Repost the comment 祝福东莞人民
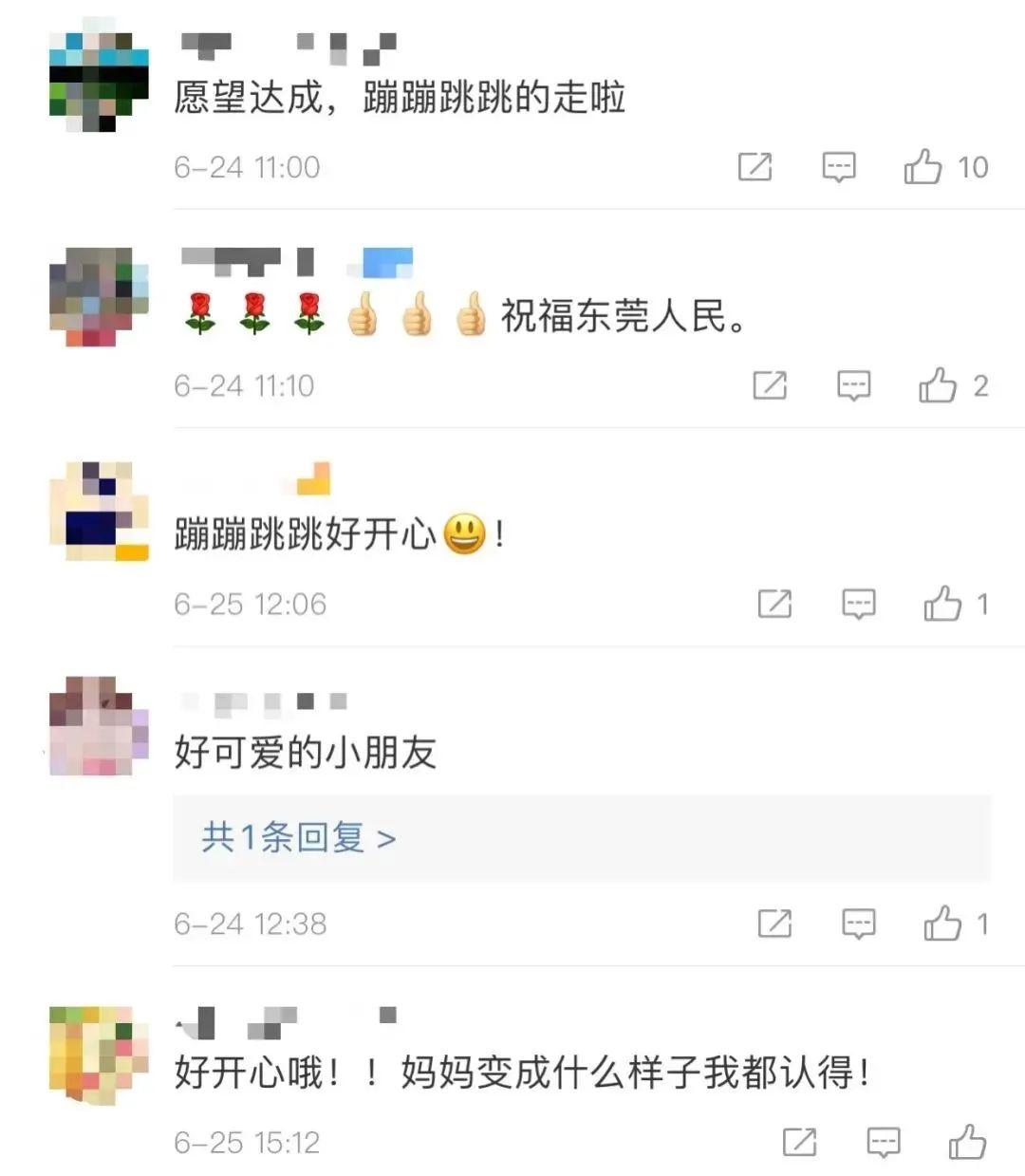Screen dimensions: 1025x1176 (x=770, y=385)
